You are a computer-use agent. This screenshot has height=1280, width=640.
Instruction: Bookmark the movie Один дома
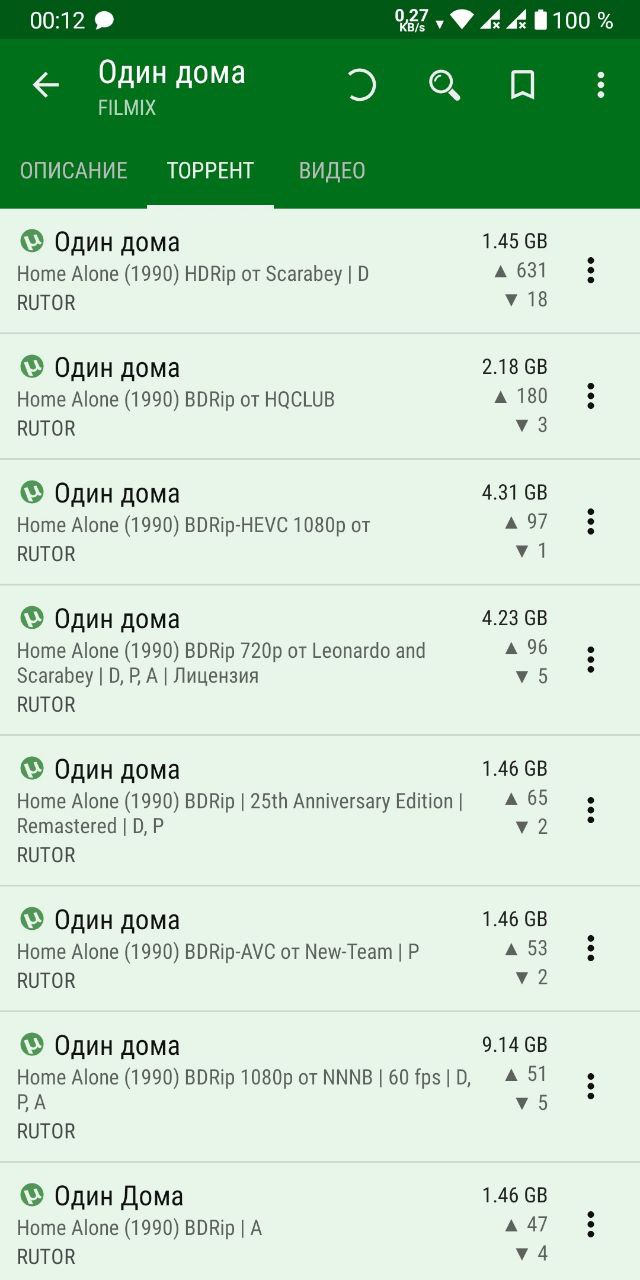tap(522, 86)
